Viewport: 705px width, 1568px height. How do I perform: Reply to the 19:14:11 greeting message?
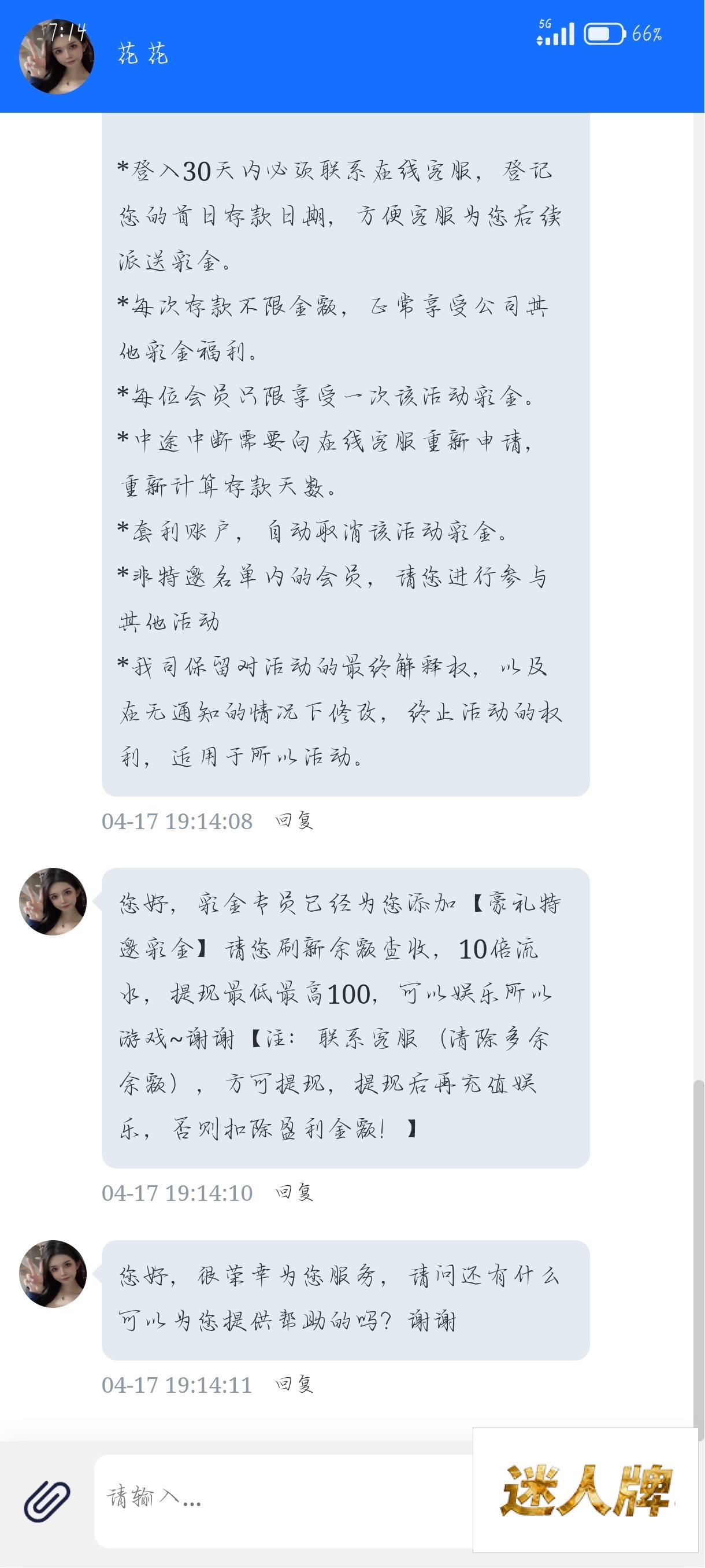pos(294,1385)
